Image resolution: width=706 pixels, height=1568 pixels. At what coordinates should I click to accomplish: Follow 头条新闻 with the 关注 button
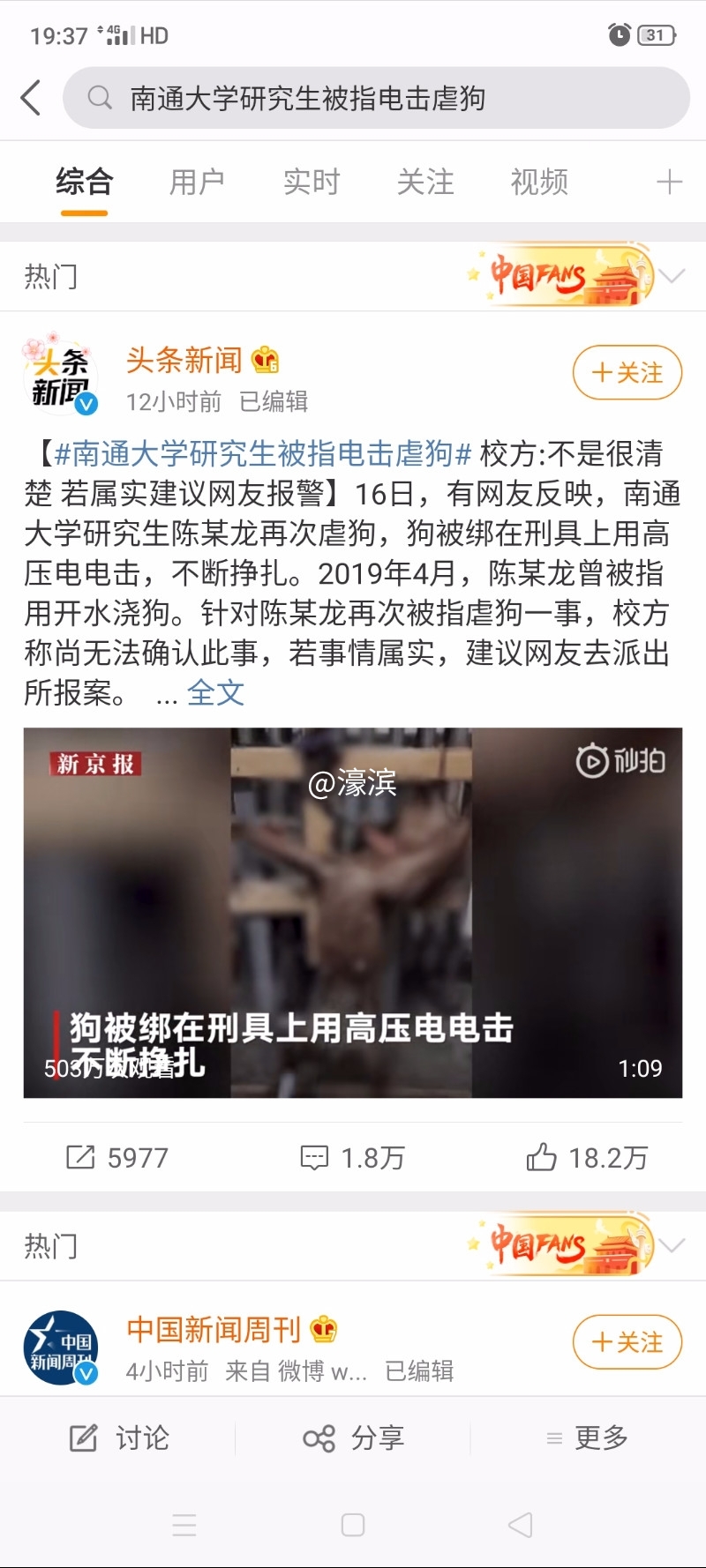pyautogui.click(x=627, y=373)
